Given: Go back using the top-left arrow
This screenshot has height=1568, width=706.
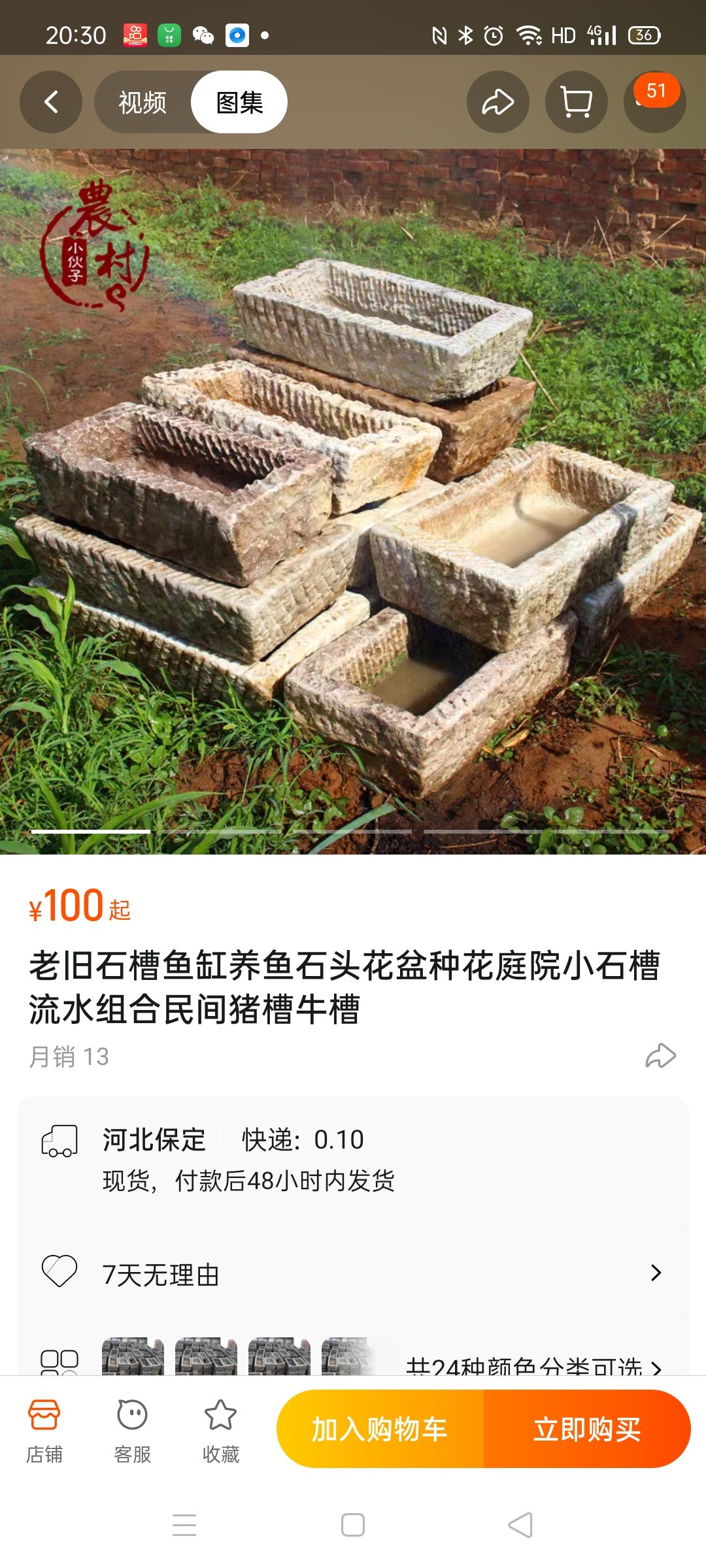Looking at the screenshot, I should [x=51, y=102].
